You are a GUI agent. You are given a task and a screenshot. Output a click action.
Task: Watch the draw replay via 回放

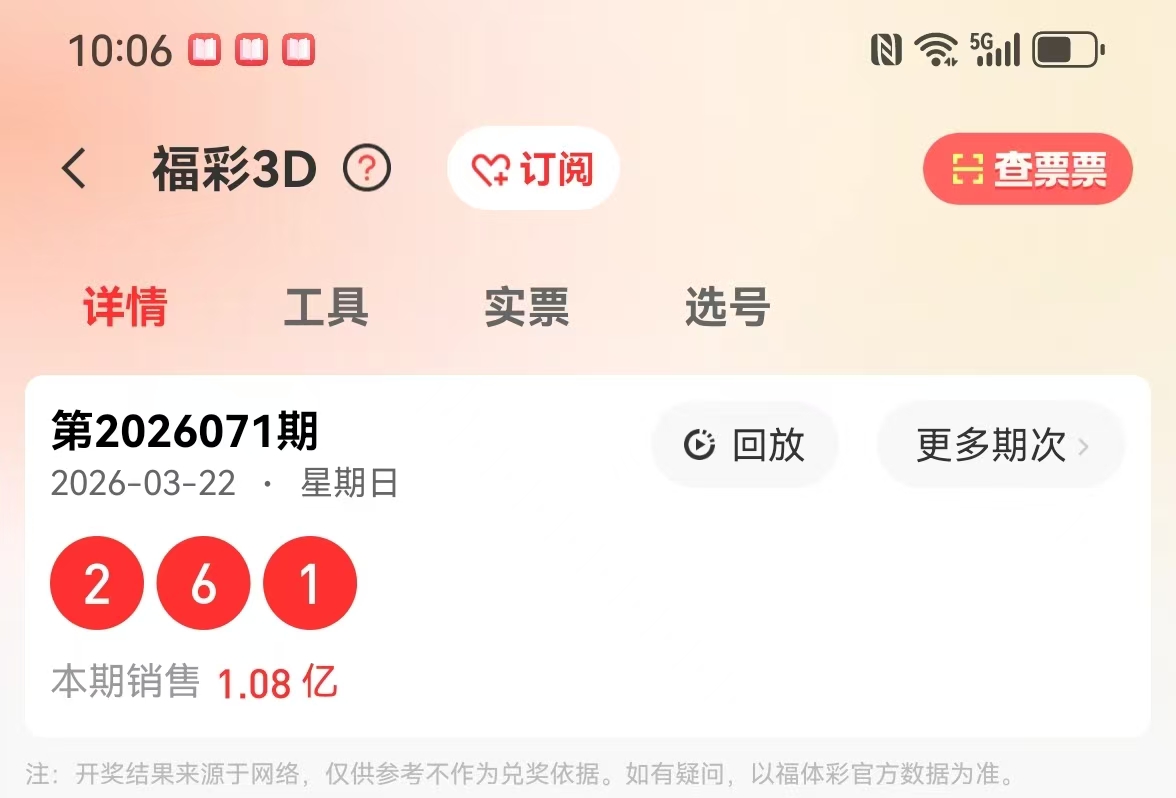click(x=745, y=445)
